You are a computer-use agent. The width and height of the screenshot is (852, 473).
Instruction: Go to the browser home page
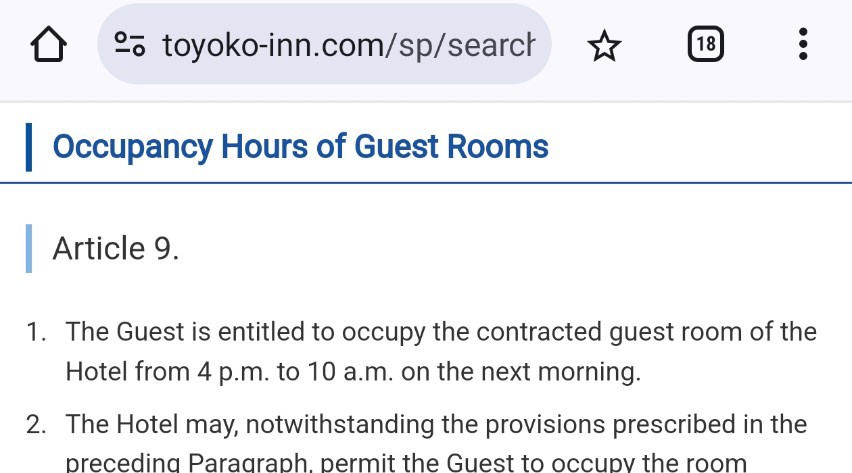pyautogui.click(x=48, y=45)
